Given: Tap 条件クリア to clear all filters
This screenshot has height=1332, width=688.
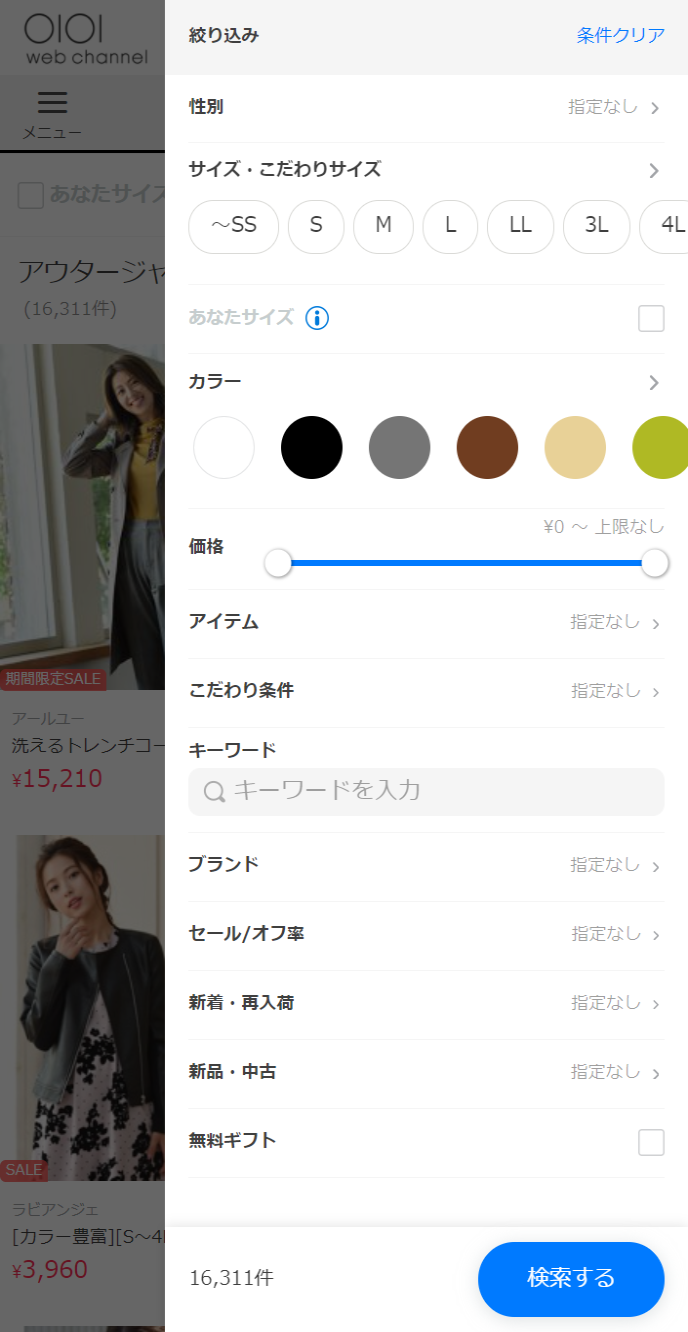Looking at the screenshot, I should [620, 35].
